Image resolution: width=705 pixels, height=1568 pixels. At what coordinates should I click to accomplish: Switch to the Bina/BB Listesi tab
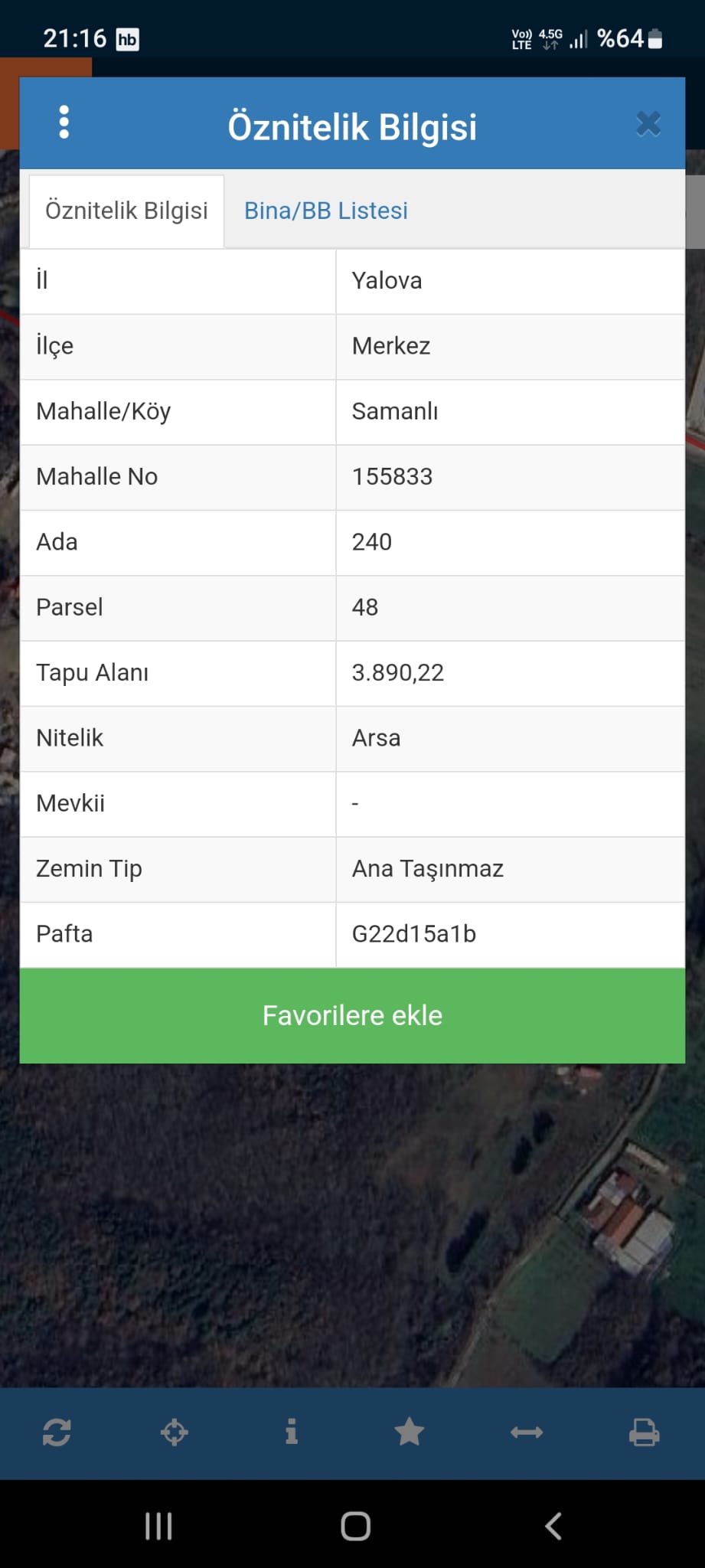point(325,211)
